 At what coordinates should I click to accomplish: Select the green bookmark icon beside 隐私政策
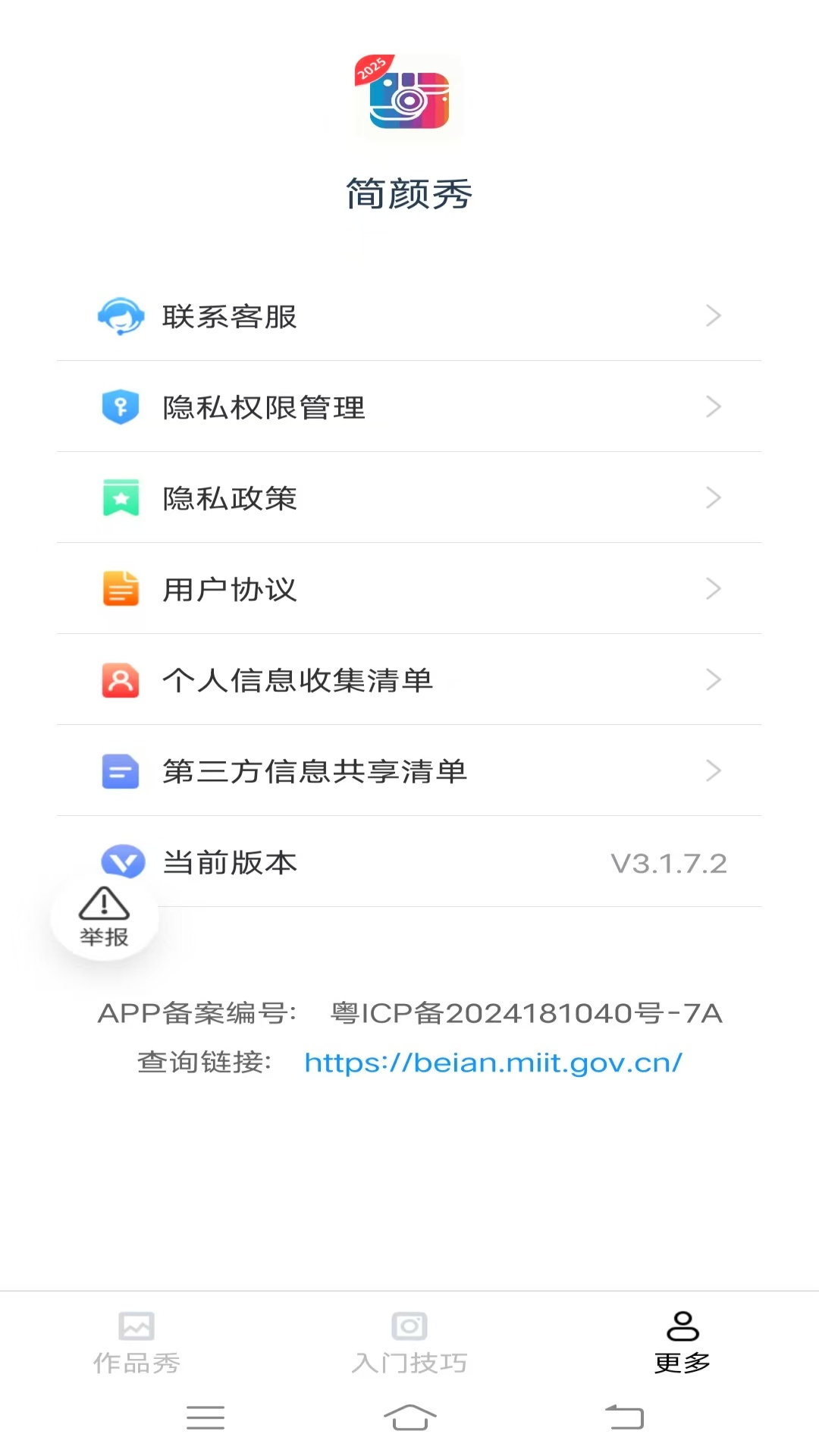pos(121,498)
